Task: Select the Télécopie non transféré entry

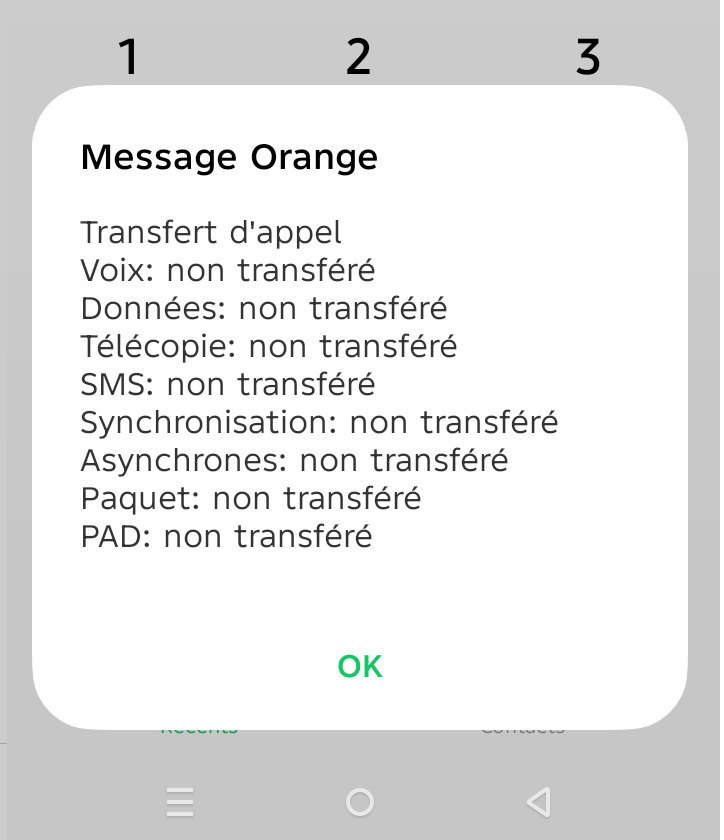Action: click(268, 346)
